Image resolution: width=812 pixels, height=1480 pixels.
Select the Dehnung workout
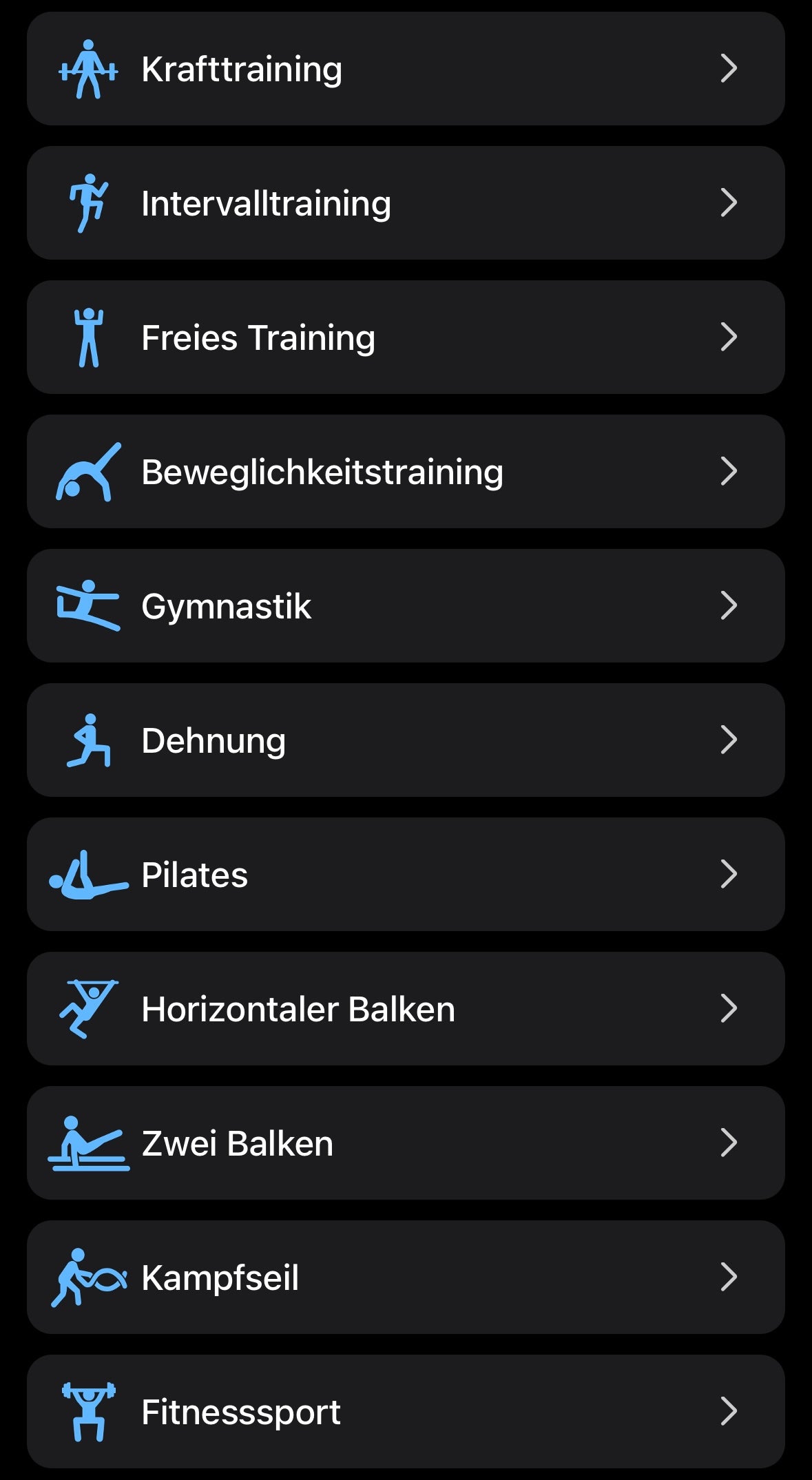pos(406,740)
